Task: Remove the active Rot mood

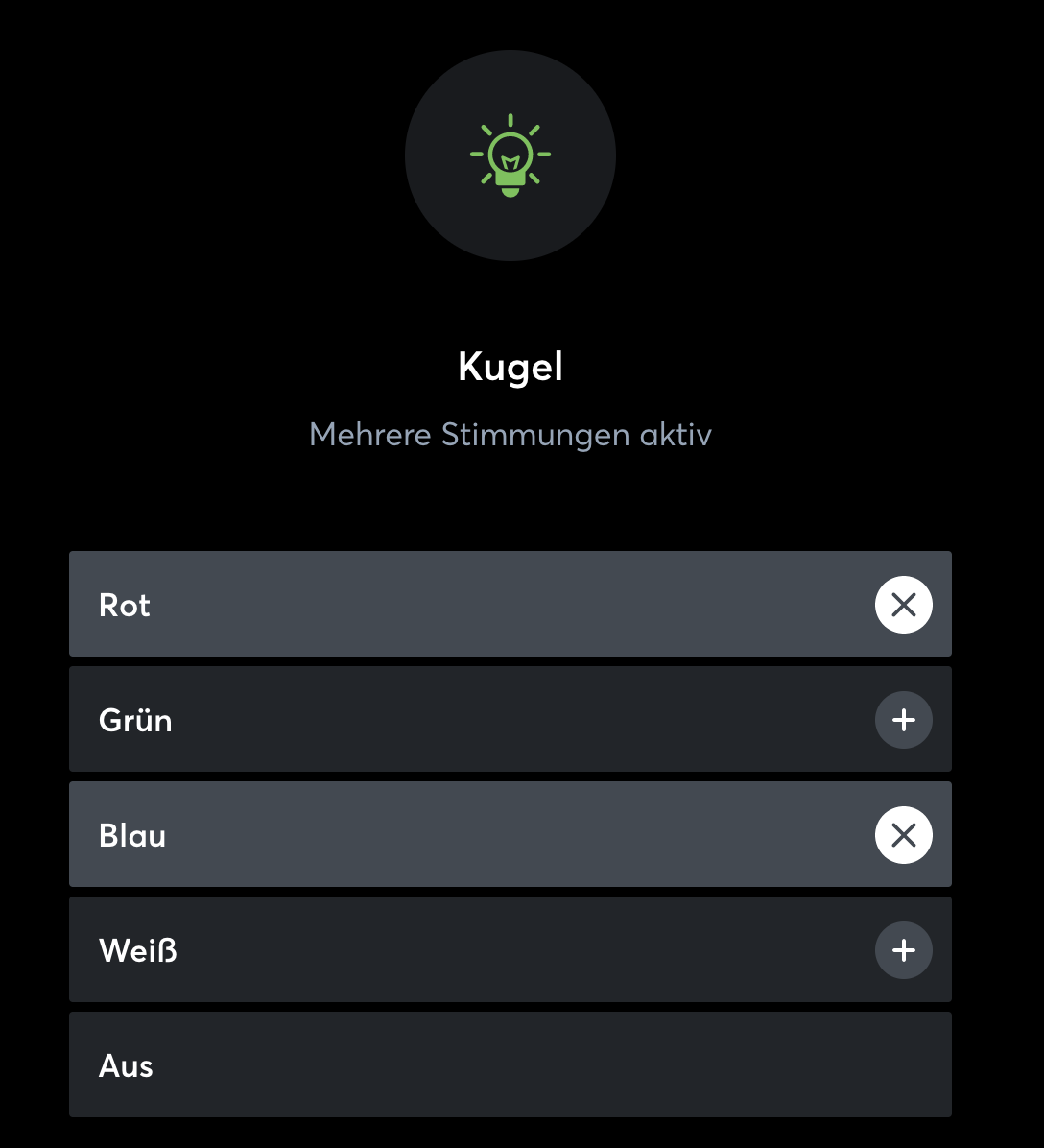Action: tap(903, 605)
